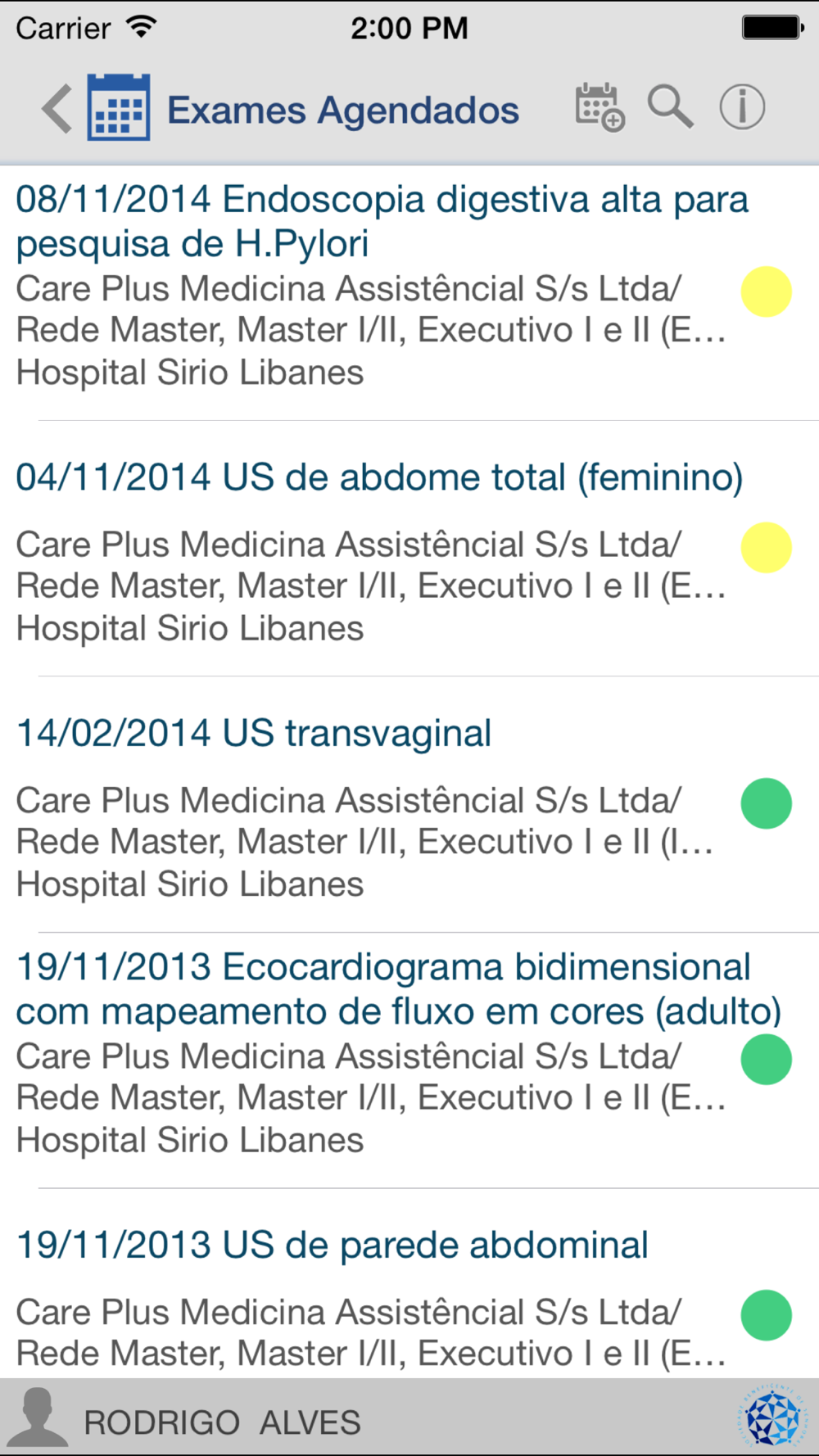The width and height of the screenshot is (819, 1456).
Task: Open the search magnifier
Action: tap(670, 106)
